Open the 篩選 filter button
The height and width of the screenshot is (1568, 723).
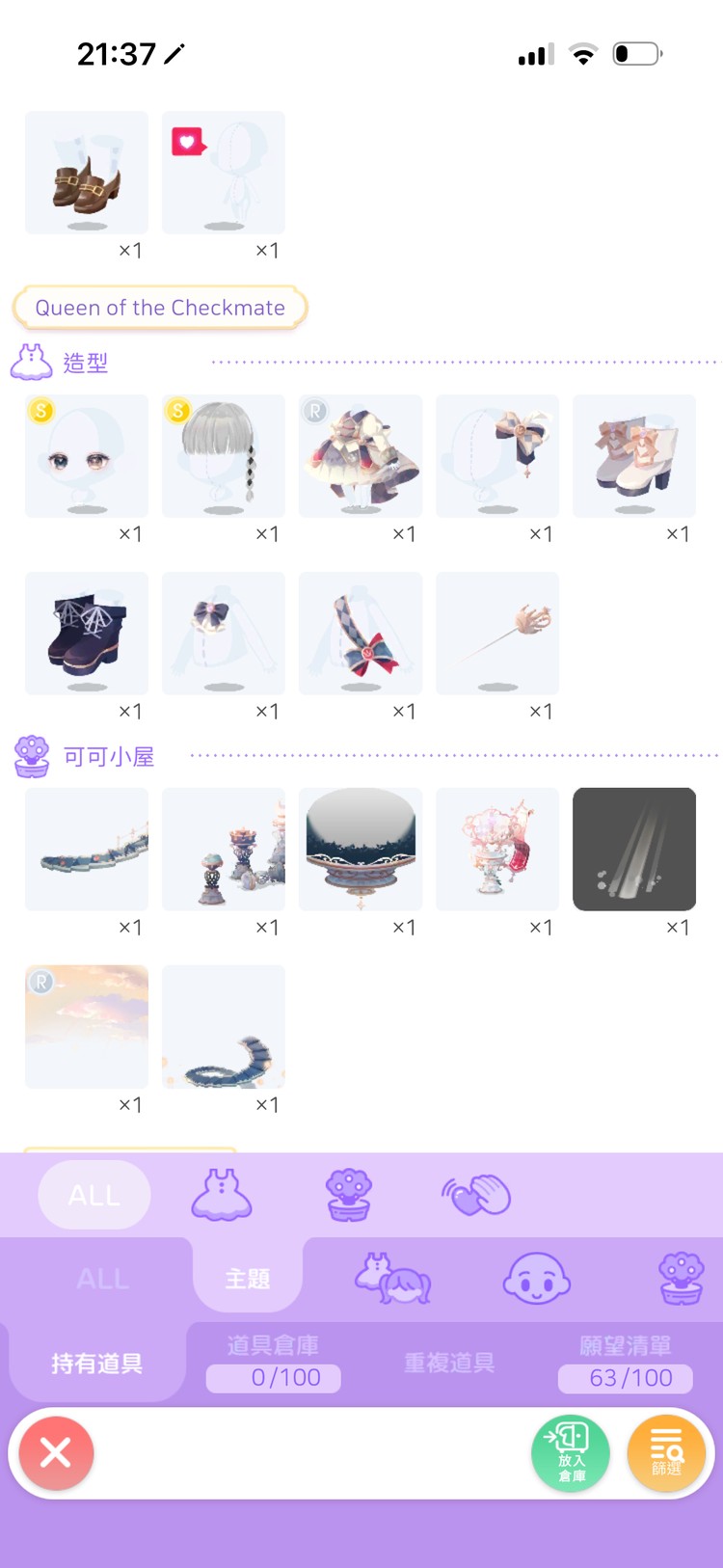pos(666,1452)
